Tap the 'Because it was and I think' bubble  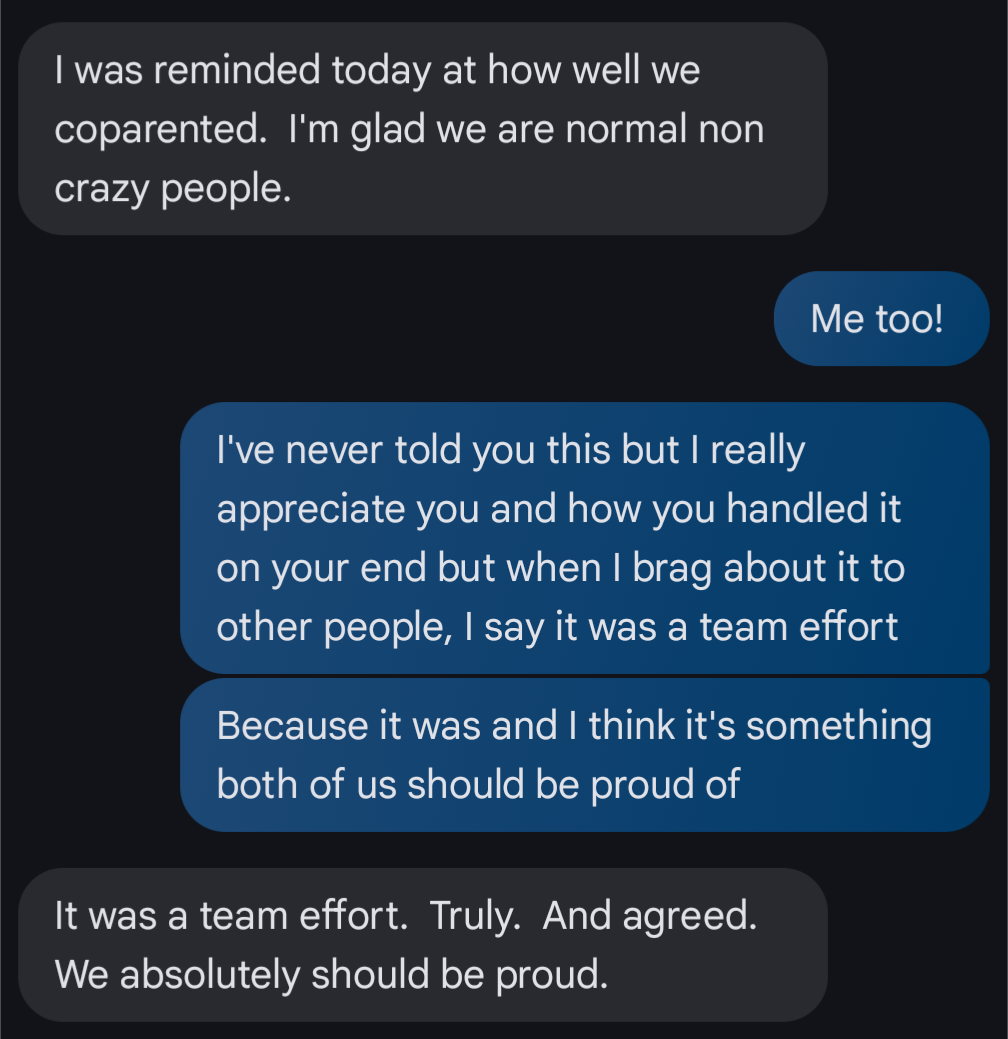[584, 755]
